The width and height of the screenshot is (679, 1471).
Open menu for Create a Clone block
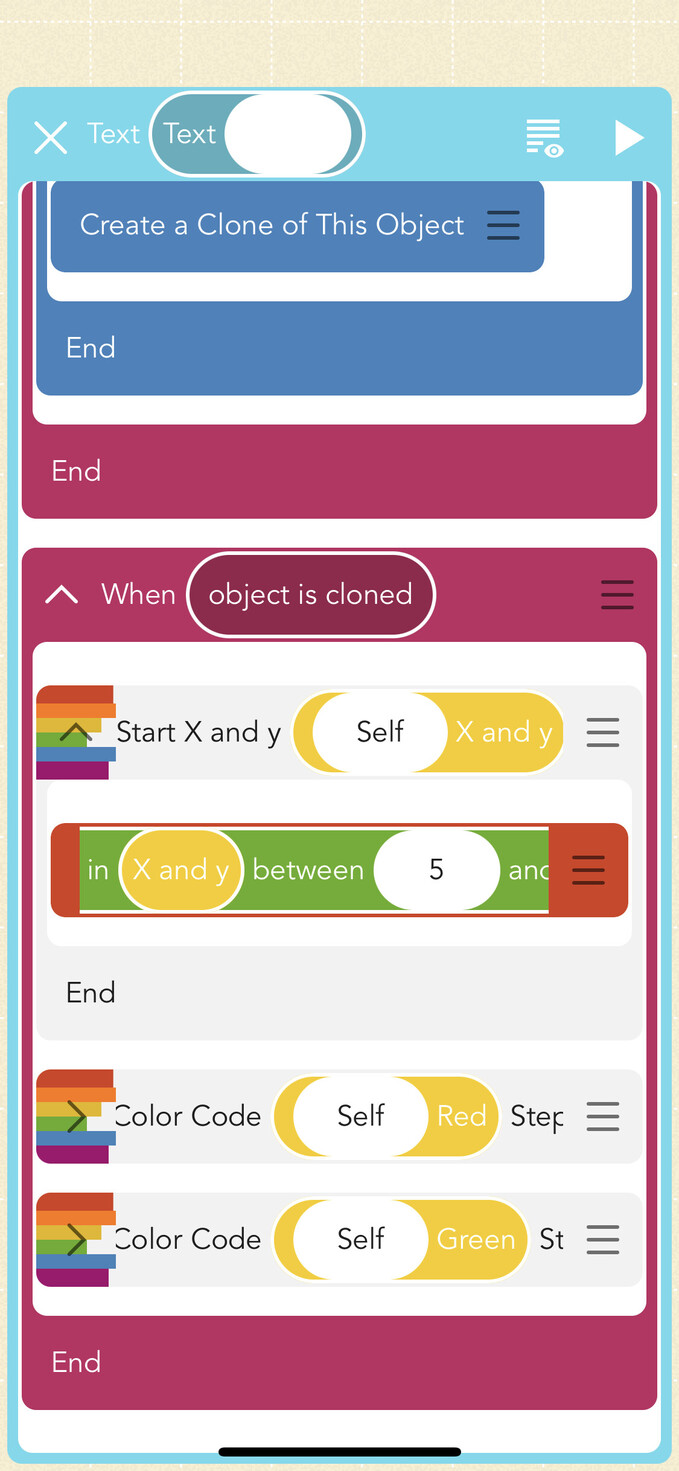point(503,225)
